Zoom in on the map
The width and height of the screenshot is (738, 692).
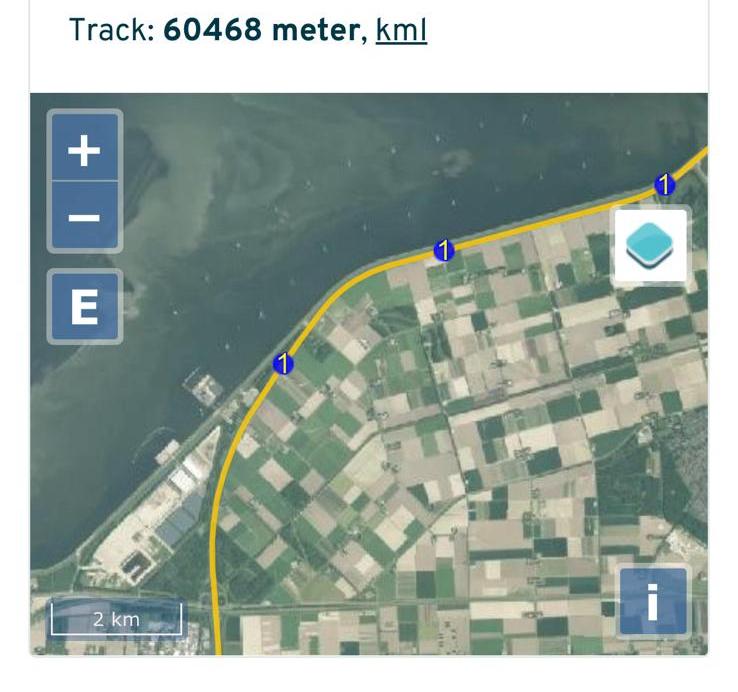click(85, 150)
